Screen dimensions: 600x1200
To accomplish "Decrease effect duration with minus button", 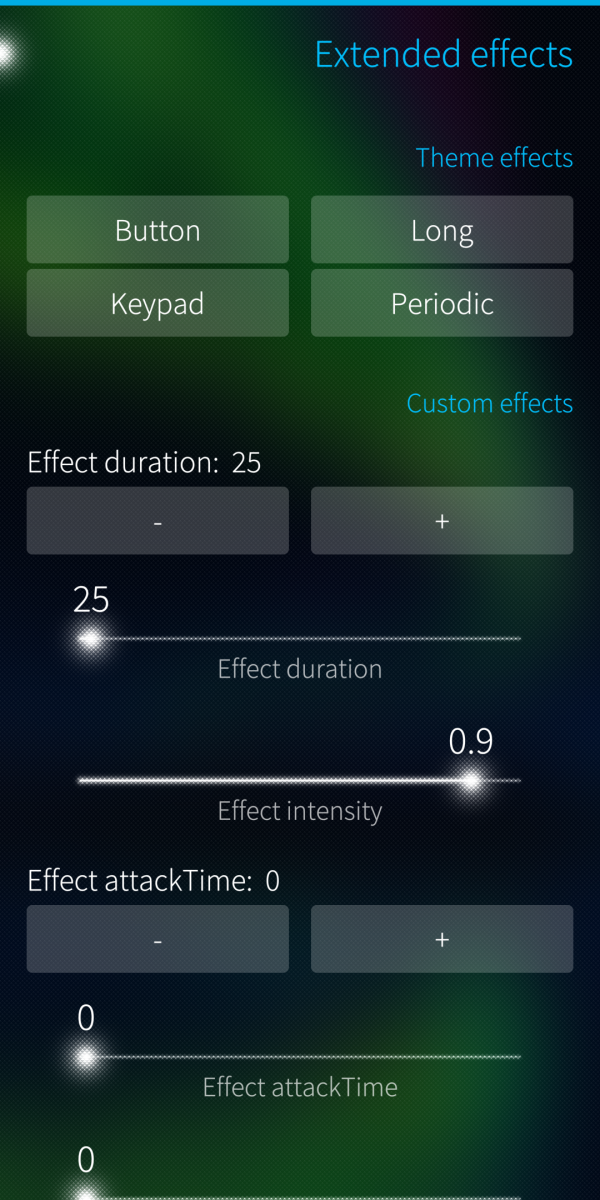I will point(157,521).
